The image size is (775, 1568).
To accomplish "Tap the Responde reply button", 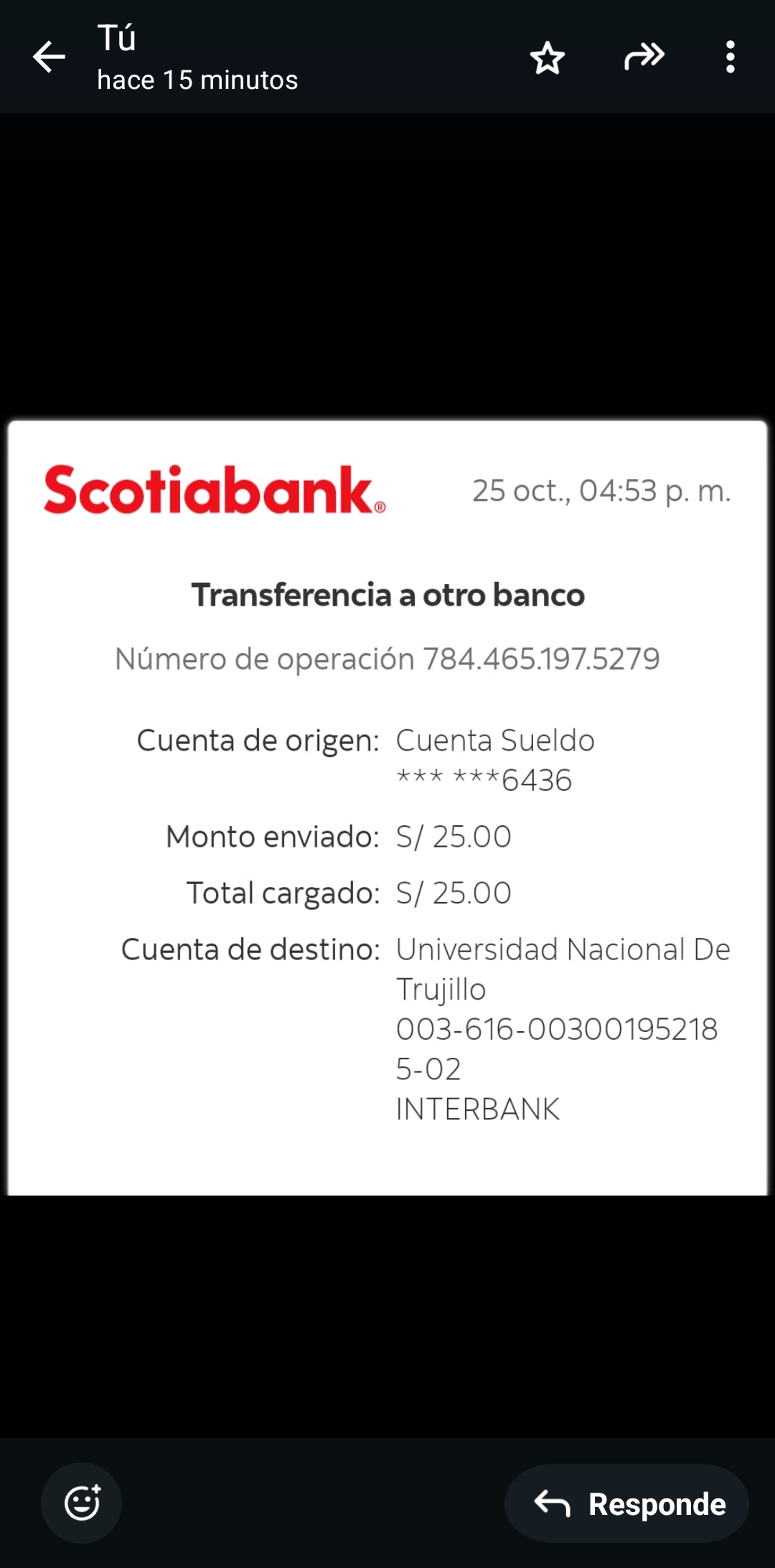I will (x=626, y=1503).
